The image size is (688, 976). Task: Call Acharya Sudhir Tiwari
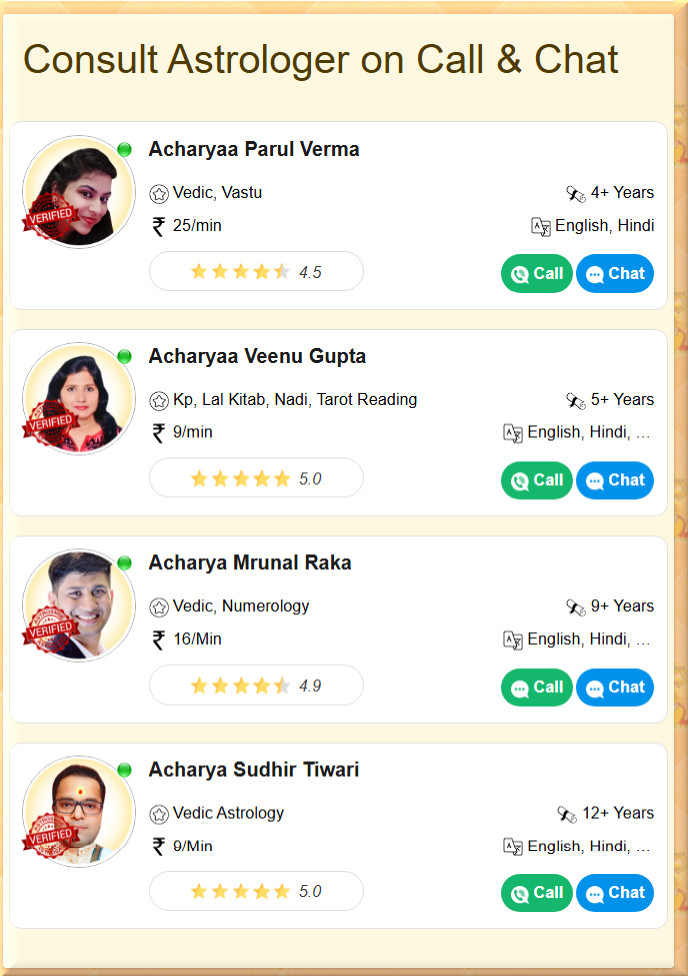point(537,893)
